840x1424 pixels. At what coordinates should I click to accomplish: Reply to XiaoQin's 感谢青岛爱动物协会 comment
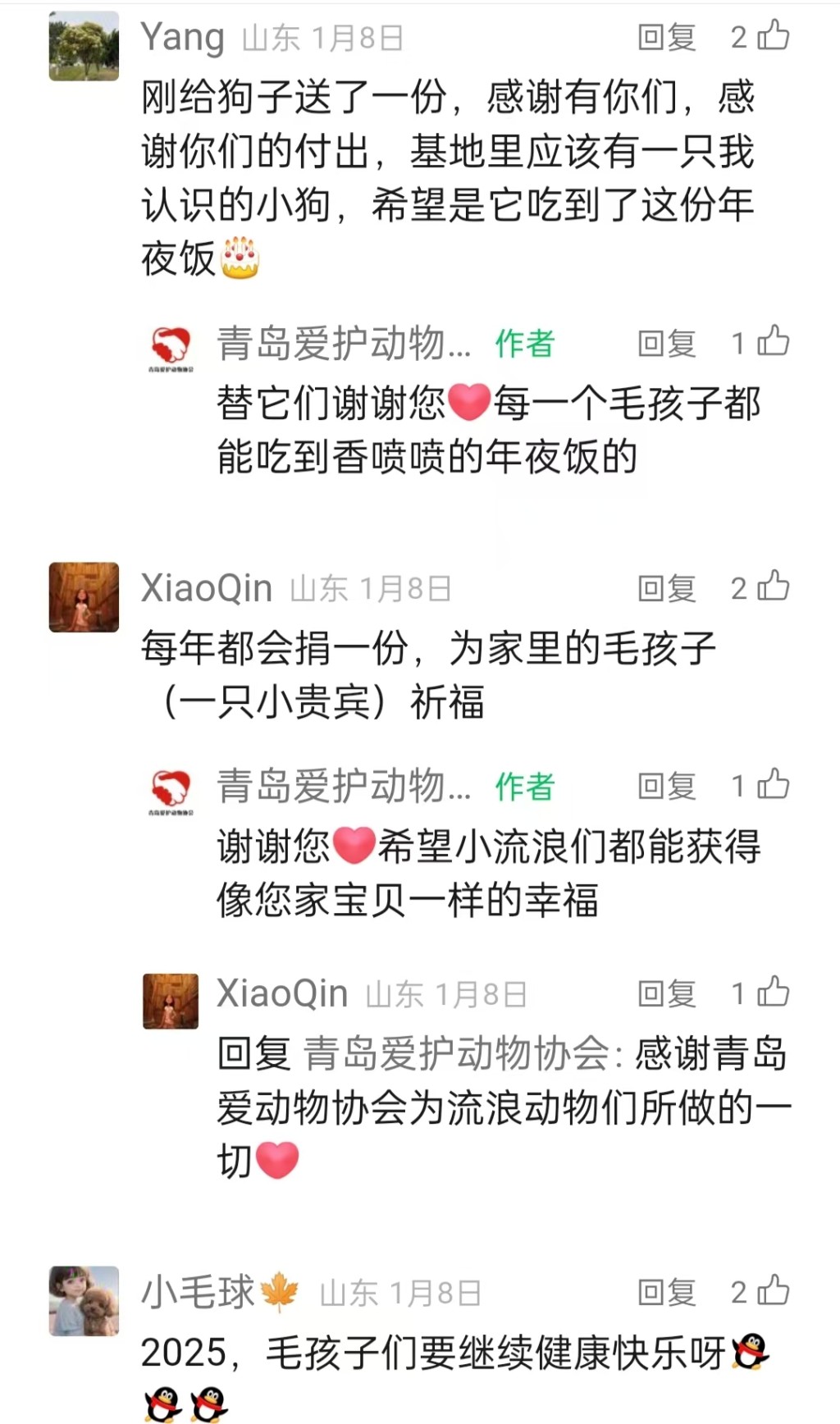667,994
